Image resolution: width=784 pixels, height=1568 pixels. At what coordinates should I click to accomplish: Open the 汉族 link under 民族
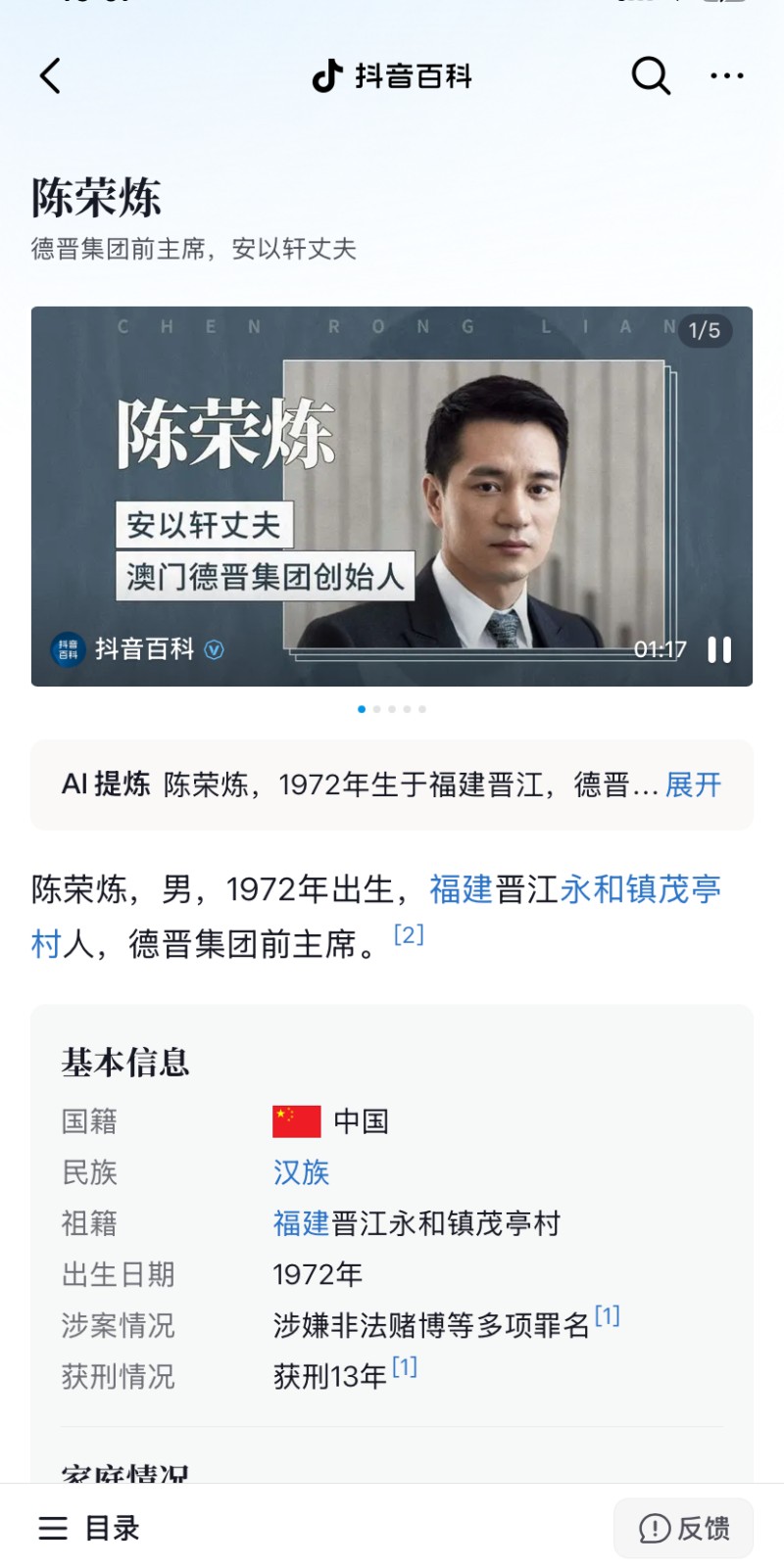click(x=301, y=1172)
